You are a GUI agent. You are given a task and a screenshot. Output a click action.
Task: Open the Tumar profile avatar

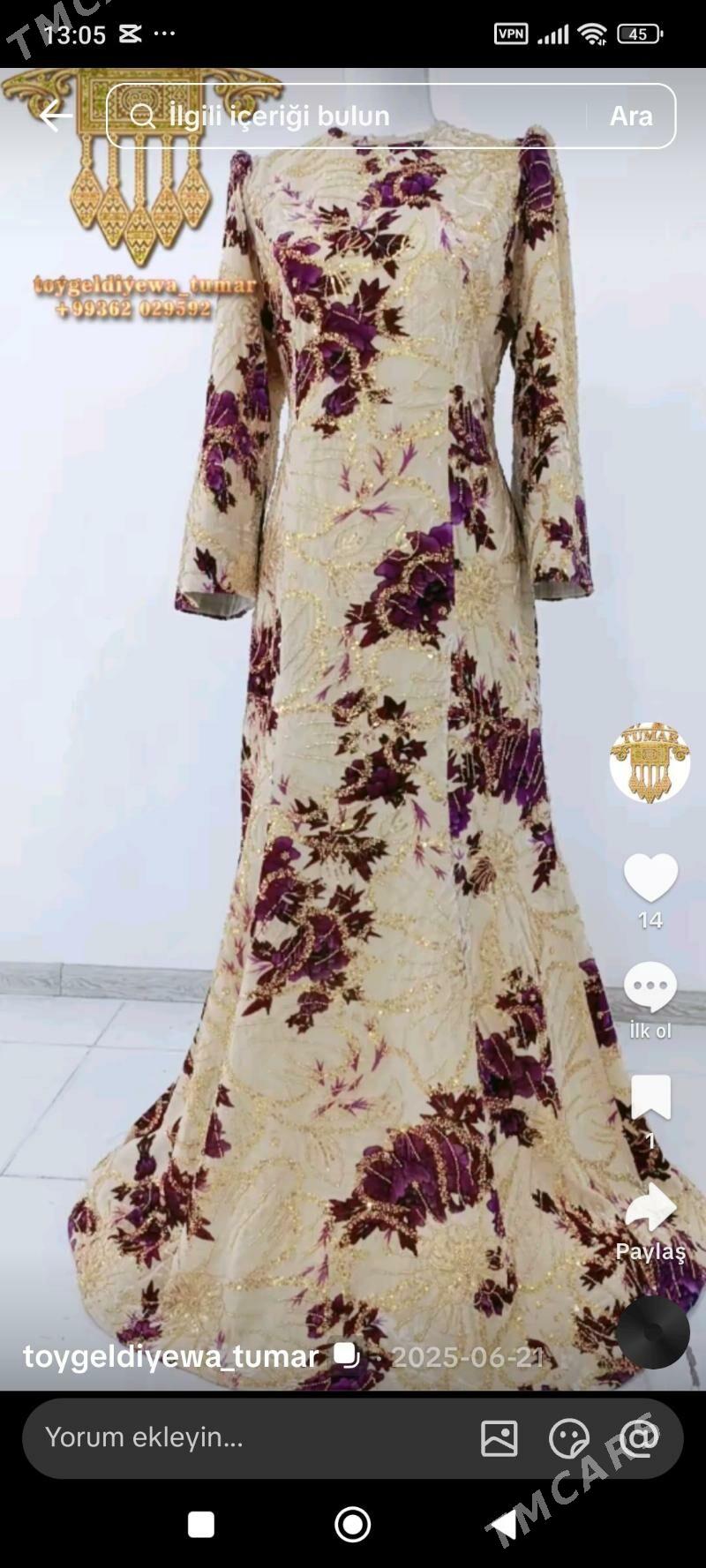coord(650,763)
